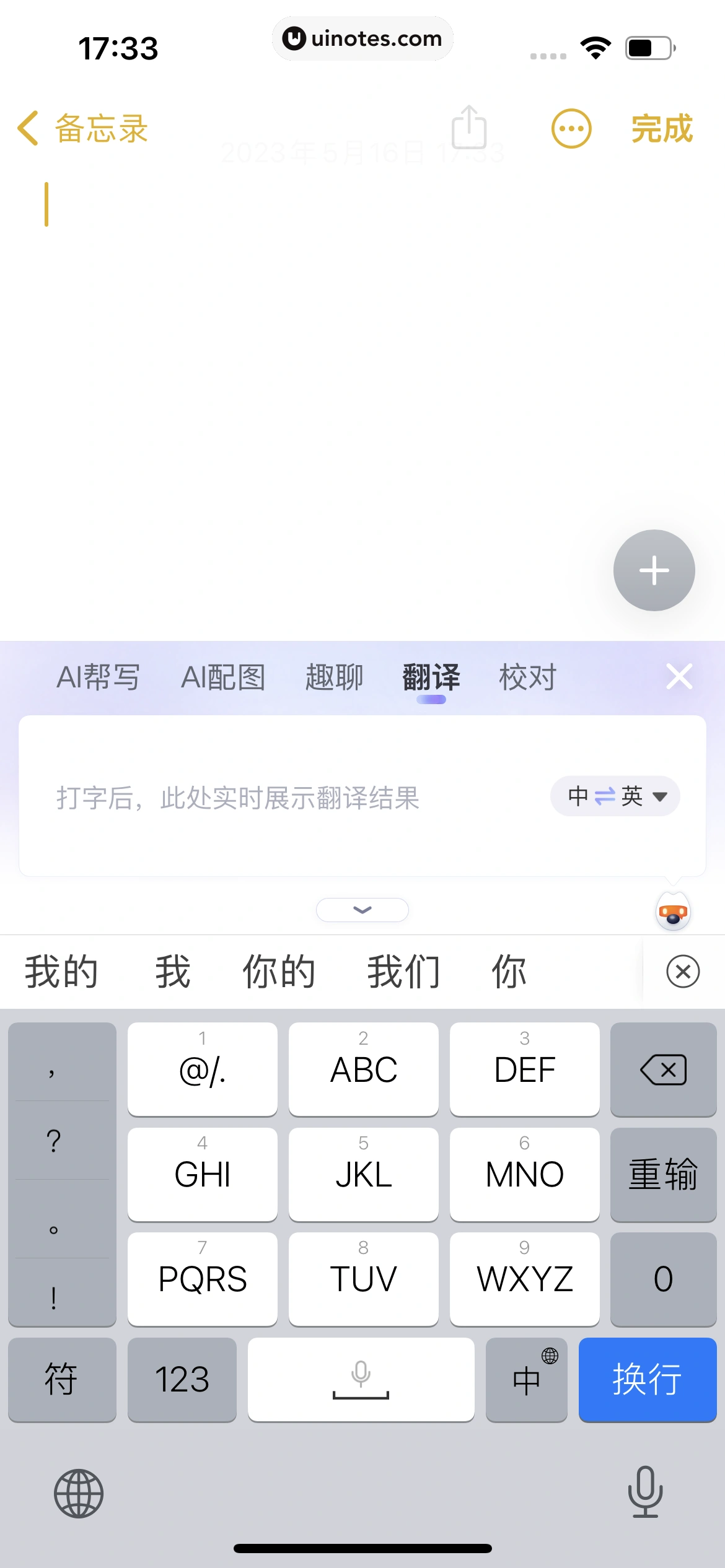Image resolution: width=725 pixels, height=1568 pixels.
Task: Switch to the 校对 tab
Action: pos(527,677)
